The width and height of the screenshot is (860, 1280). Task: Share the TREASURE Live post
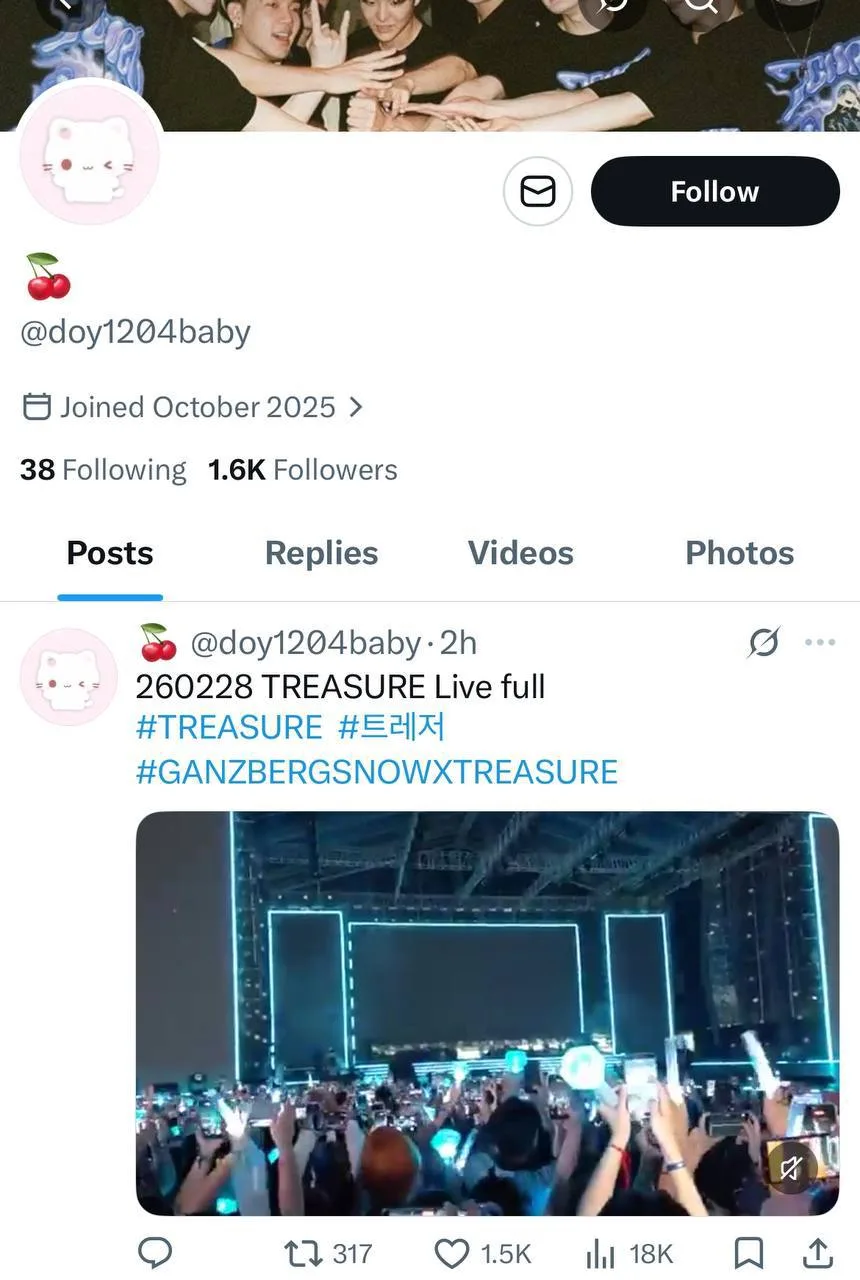pyautogui.click(x=816, y=1253)
